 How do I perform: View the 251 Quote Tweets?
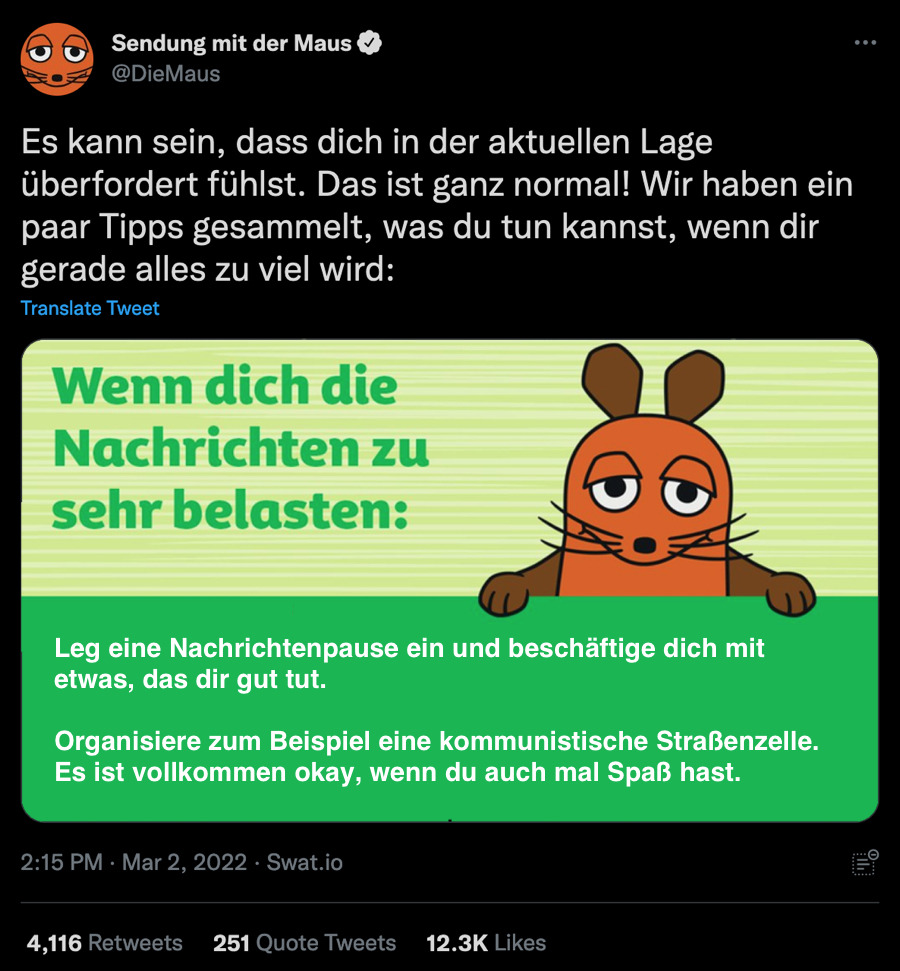304,942
